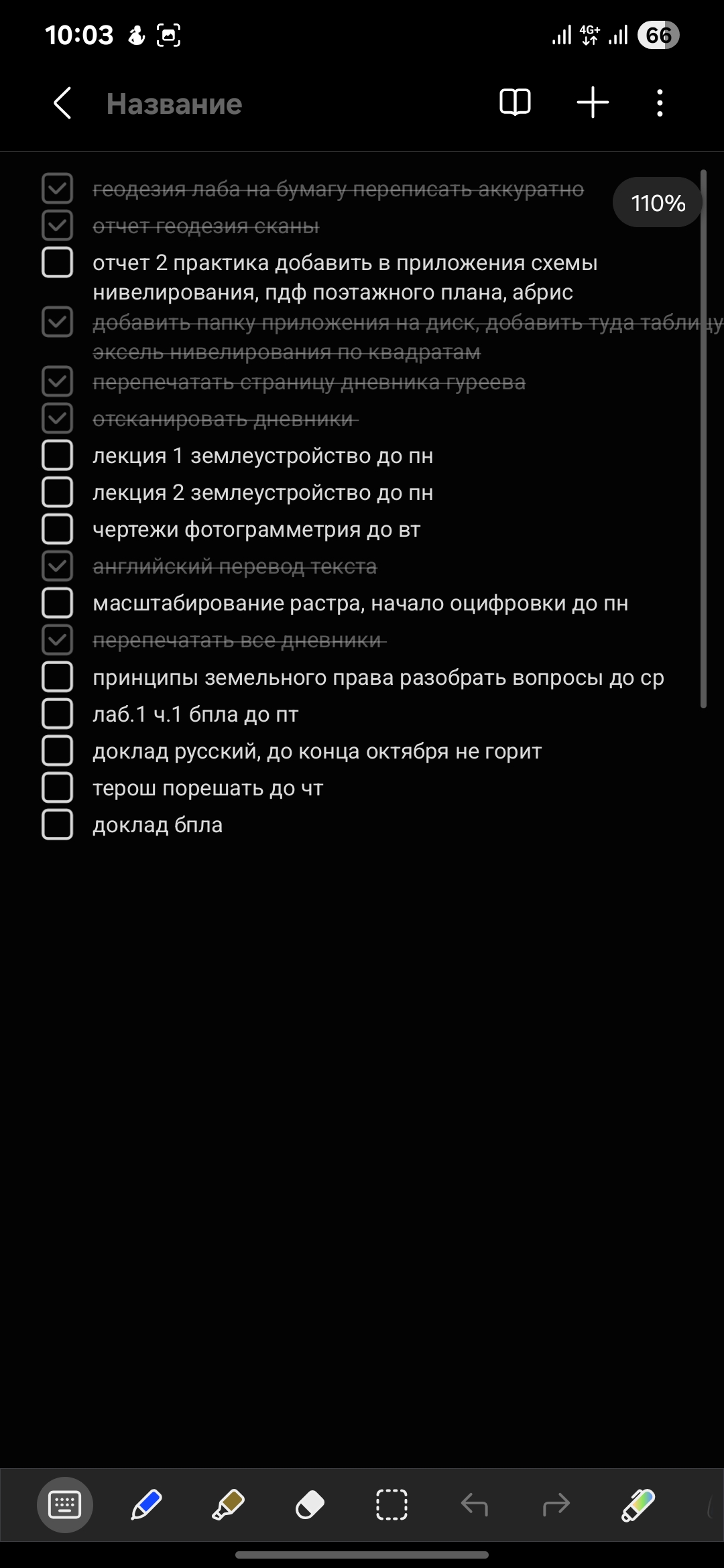Switch to reading mode book icon

pos(515,103)
